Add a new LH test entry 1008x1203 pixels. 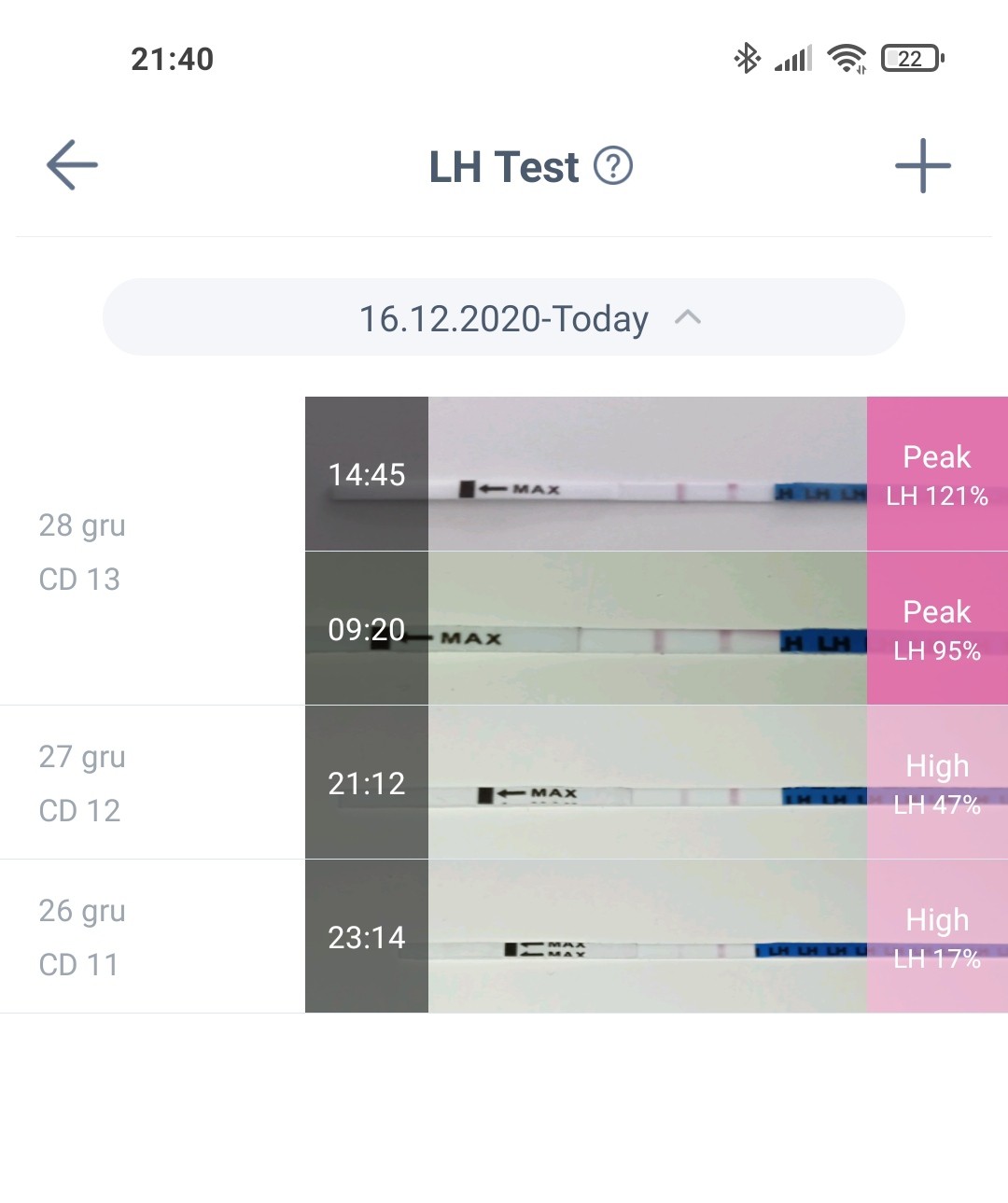click(x=922, y=166)
